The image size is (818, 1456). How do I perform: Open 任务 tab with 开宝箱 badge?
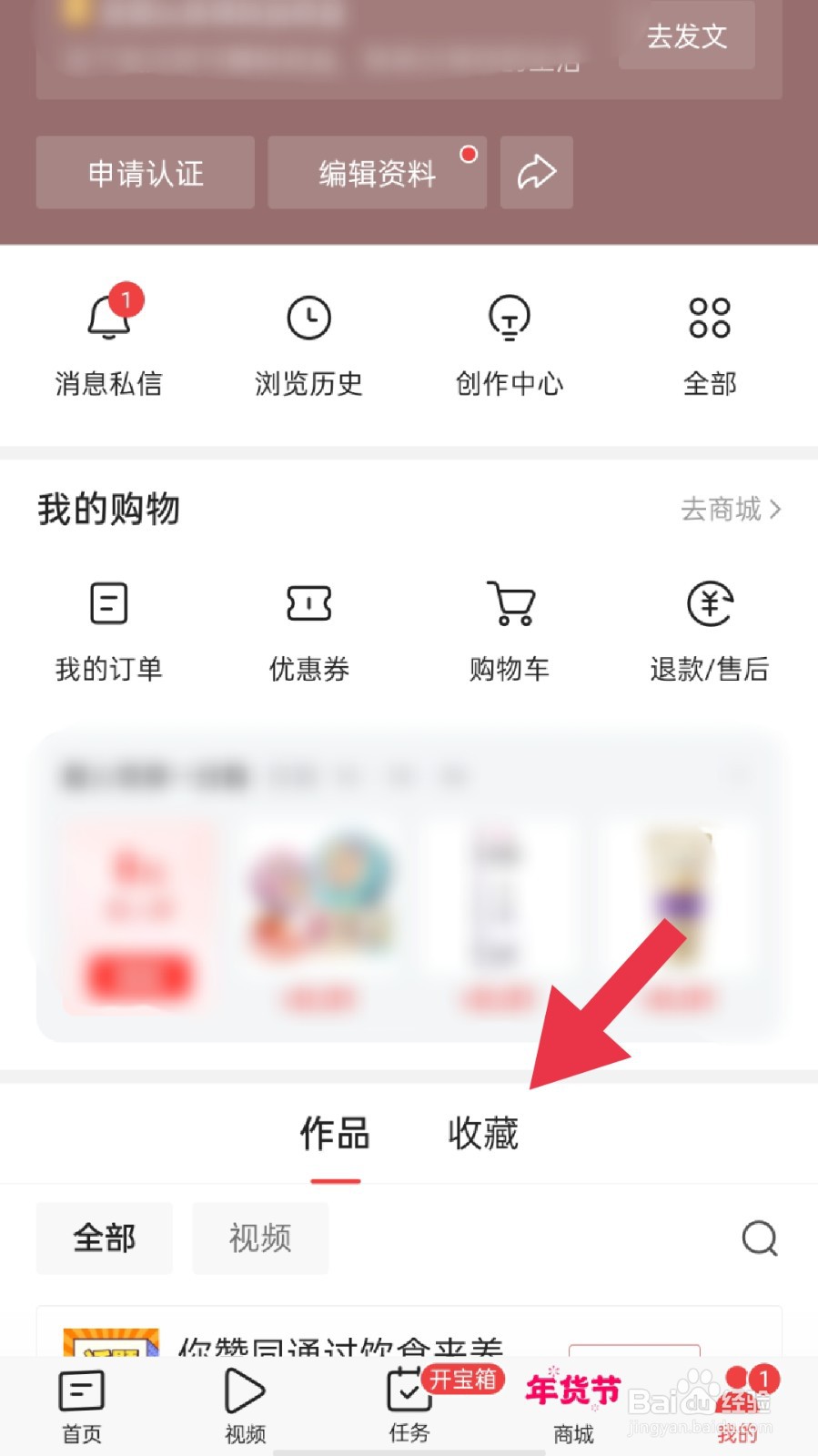click(x=408, y=1406)
